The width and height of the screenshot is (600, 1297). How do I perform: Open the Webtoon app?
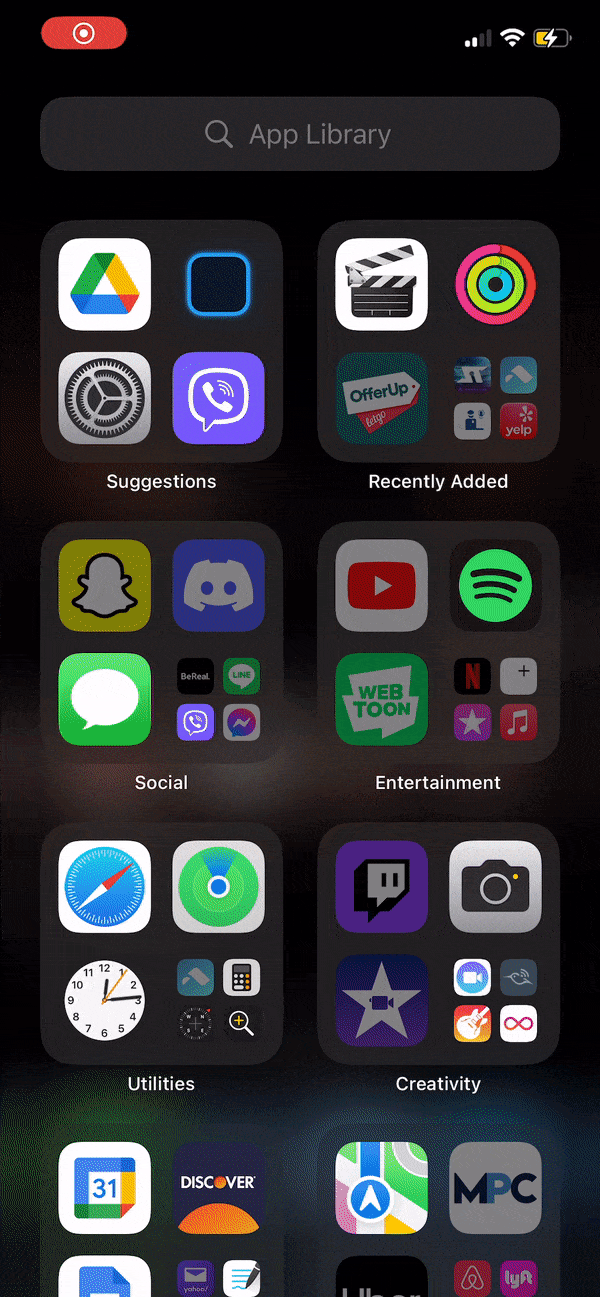tap(381, 699)
